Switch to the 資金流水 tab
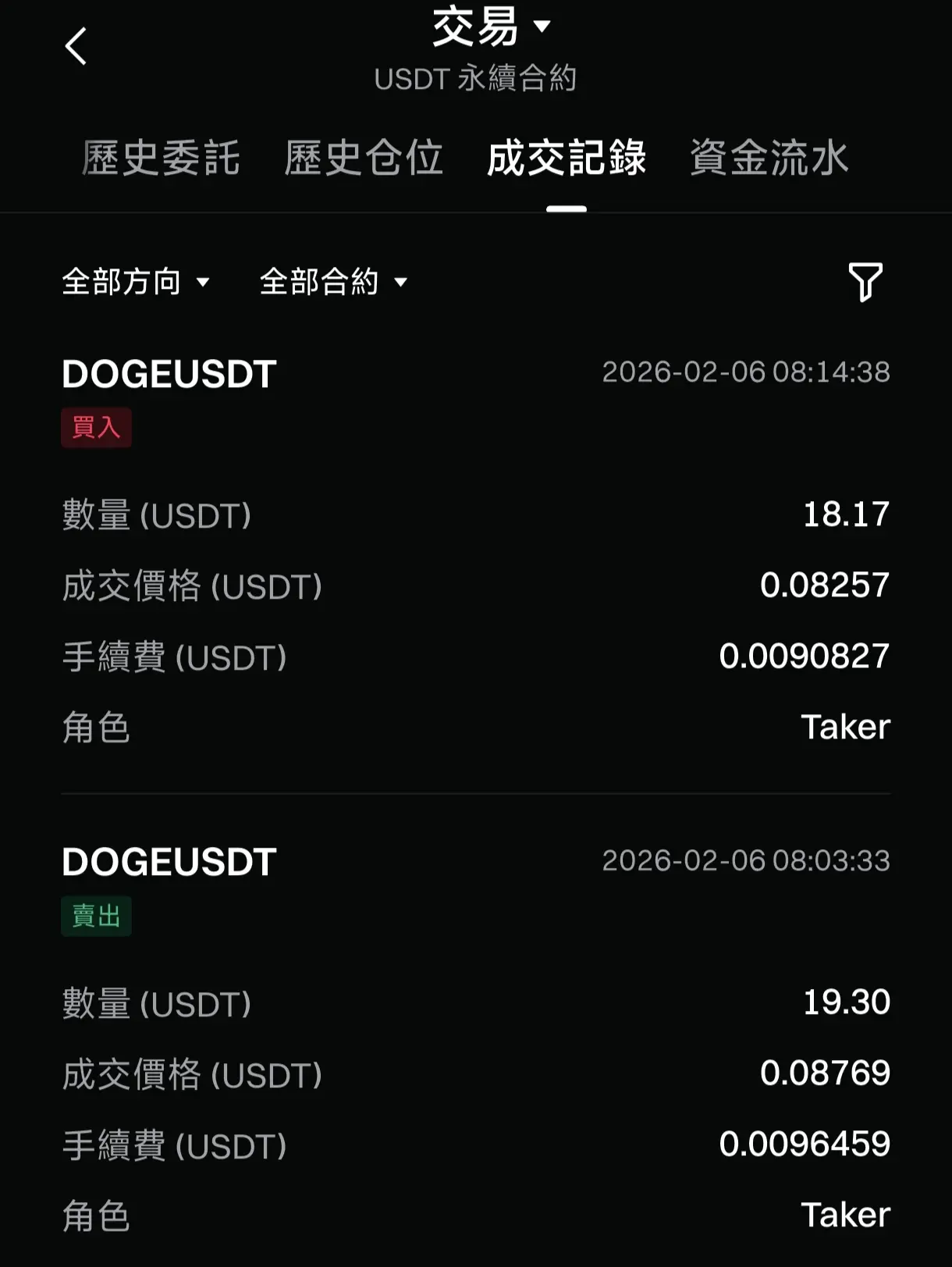Viewport: 952px width, 1267px height. 769,158
